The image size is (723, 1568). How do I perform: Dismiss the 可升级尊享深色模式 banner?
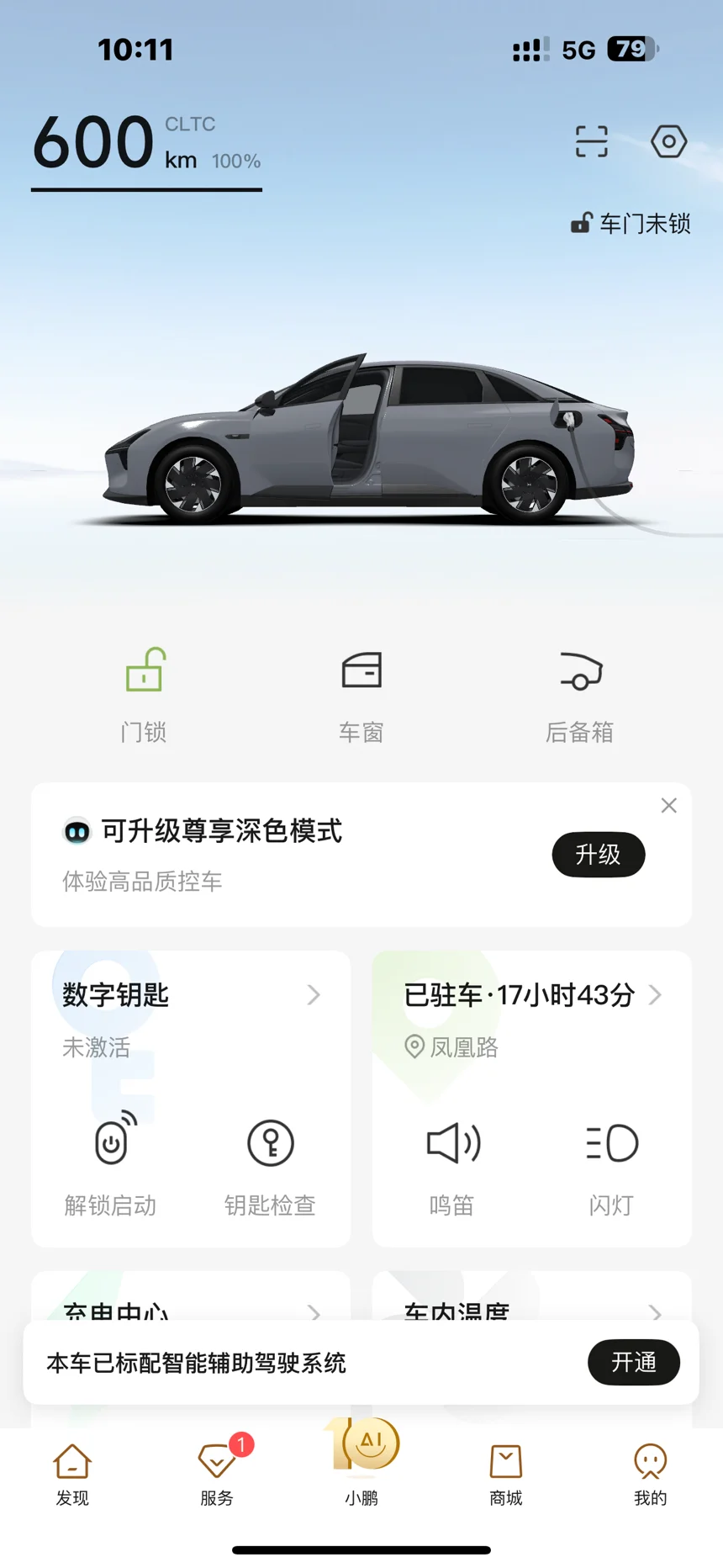pos(668,806)
